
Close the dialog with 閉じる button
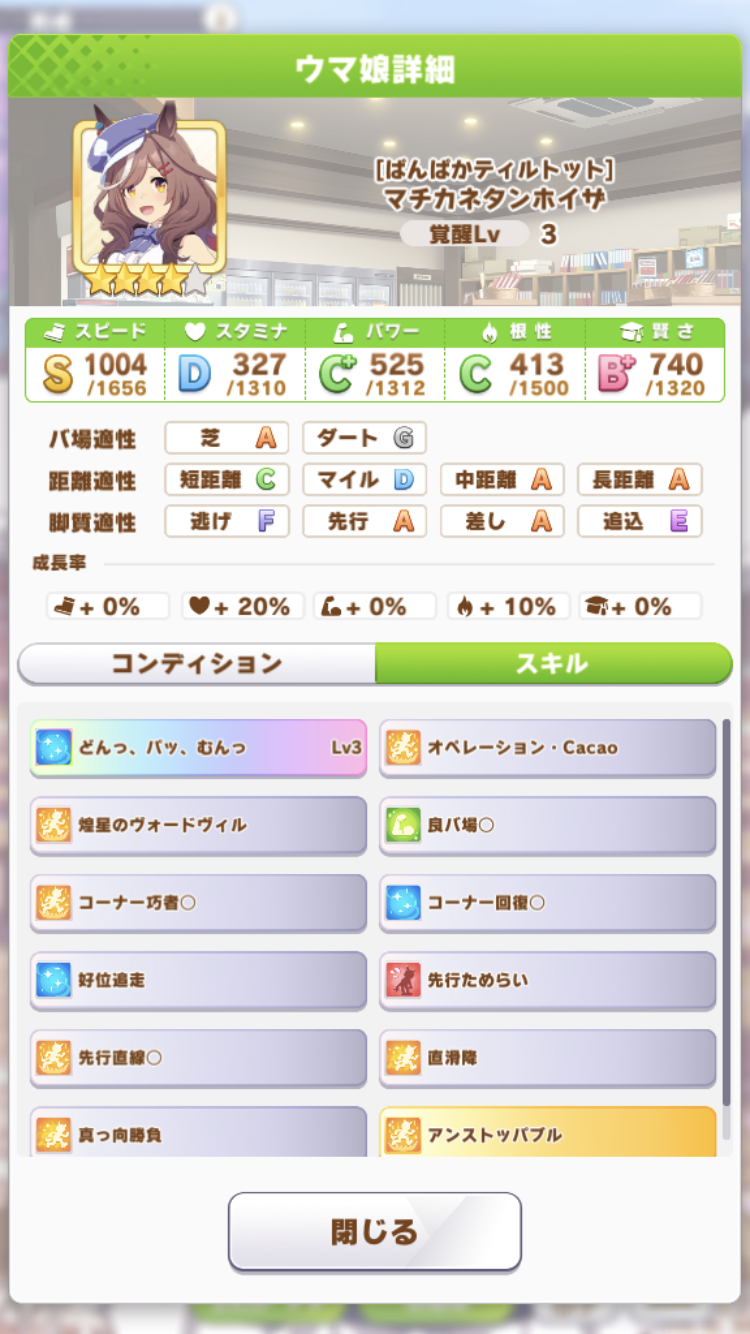click(375, 1231)
